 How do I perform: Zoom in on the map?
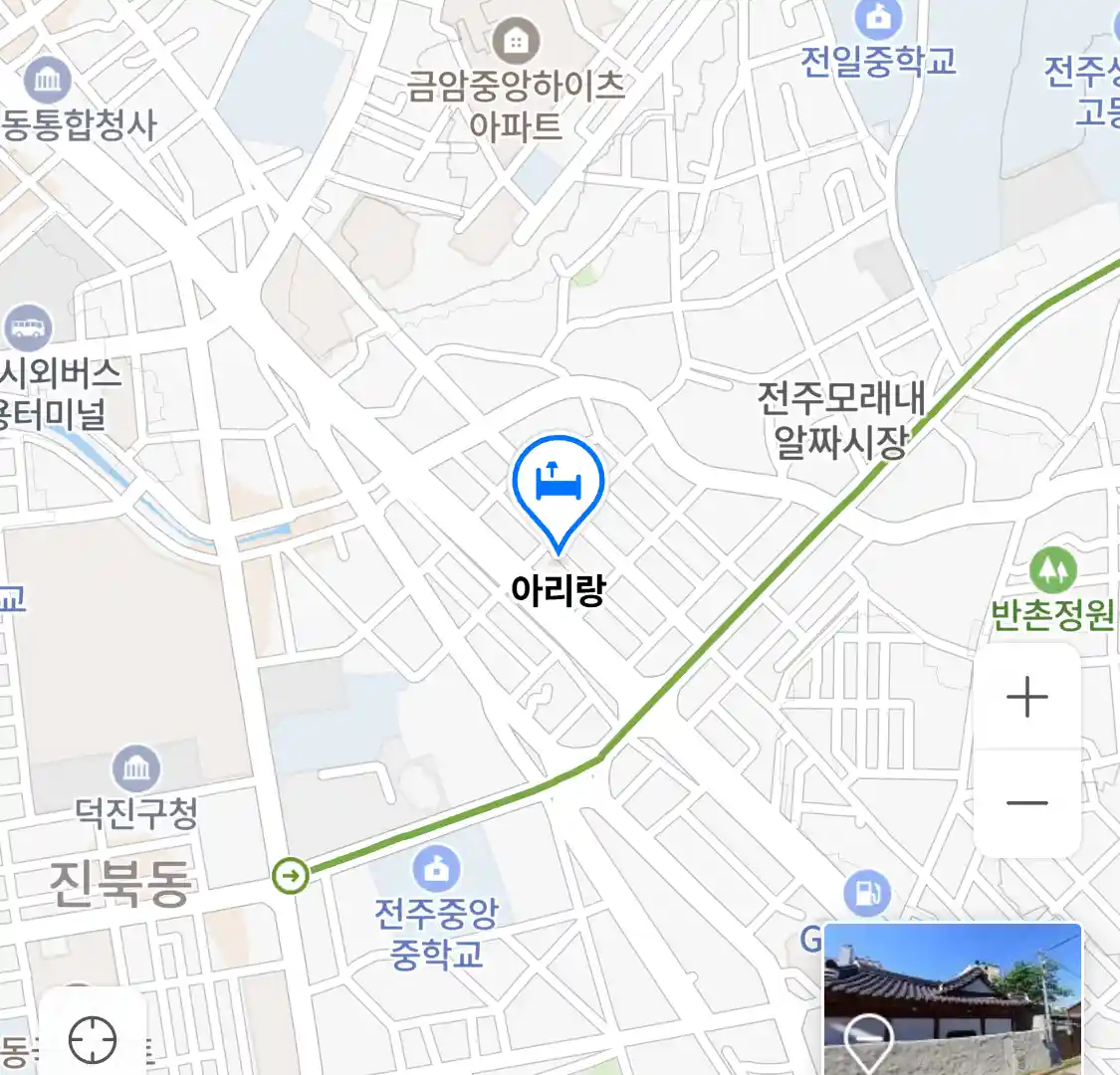point(1026,697)
